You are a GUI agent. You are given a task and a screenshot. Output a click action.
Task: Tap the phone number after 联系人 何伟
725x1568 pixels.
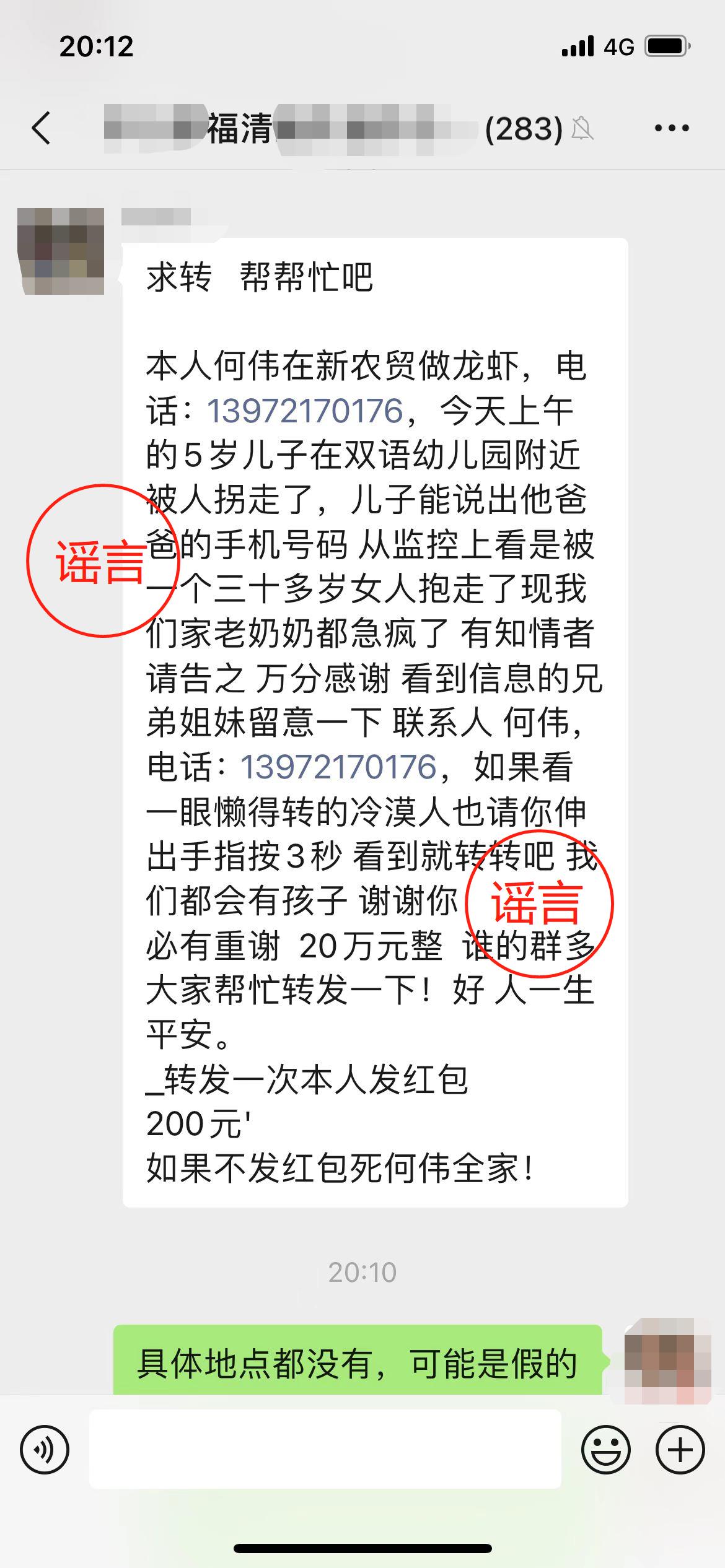338,767
